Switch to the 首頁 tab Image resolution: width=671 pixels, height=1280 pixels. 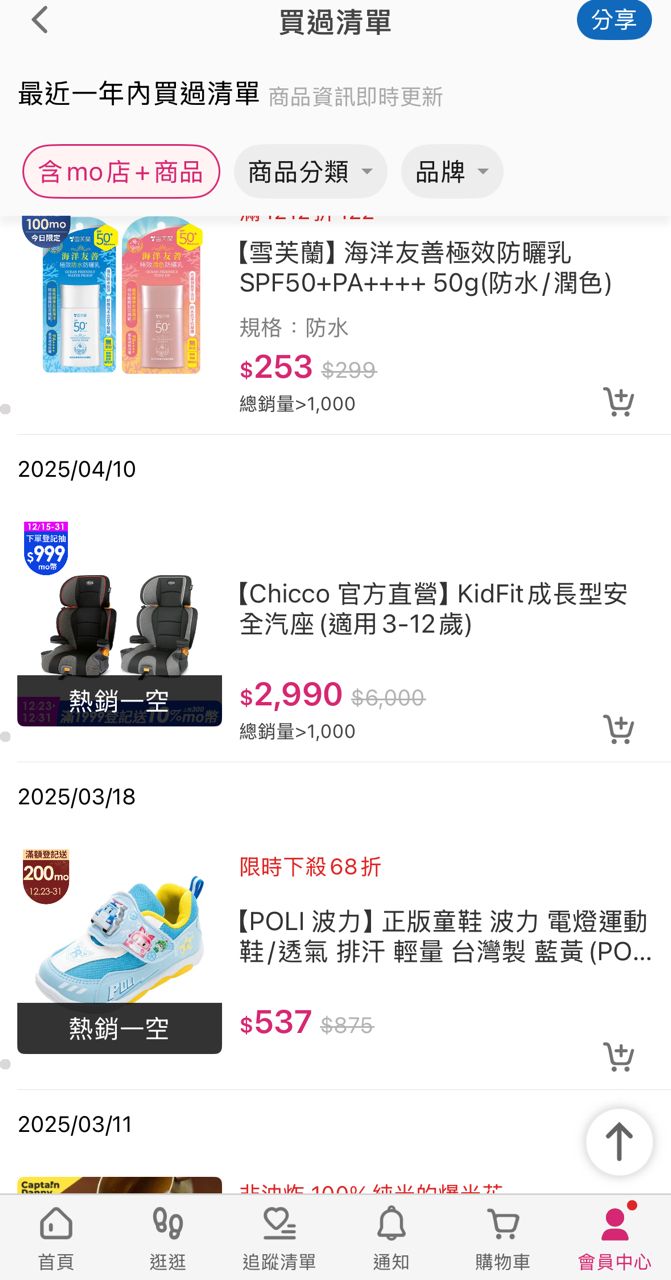[56, 1238]
